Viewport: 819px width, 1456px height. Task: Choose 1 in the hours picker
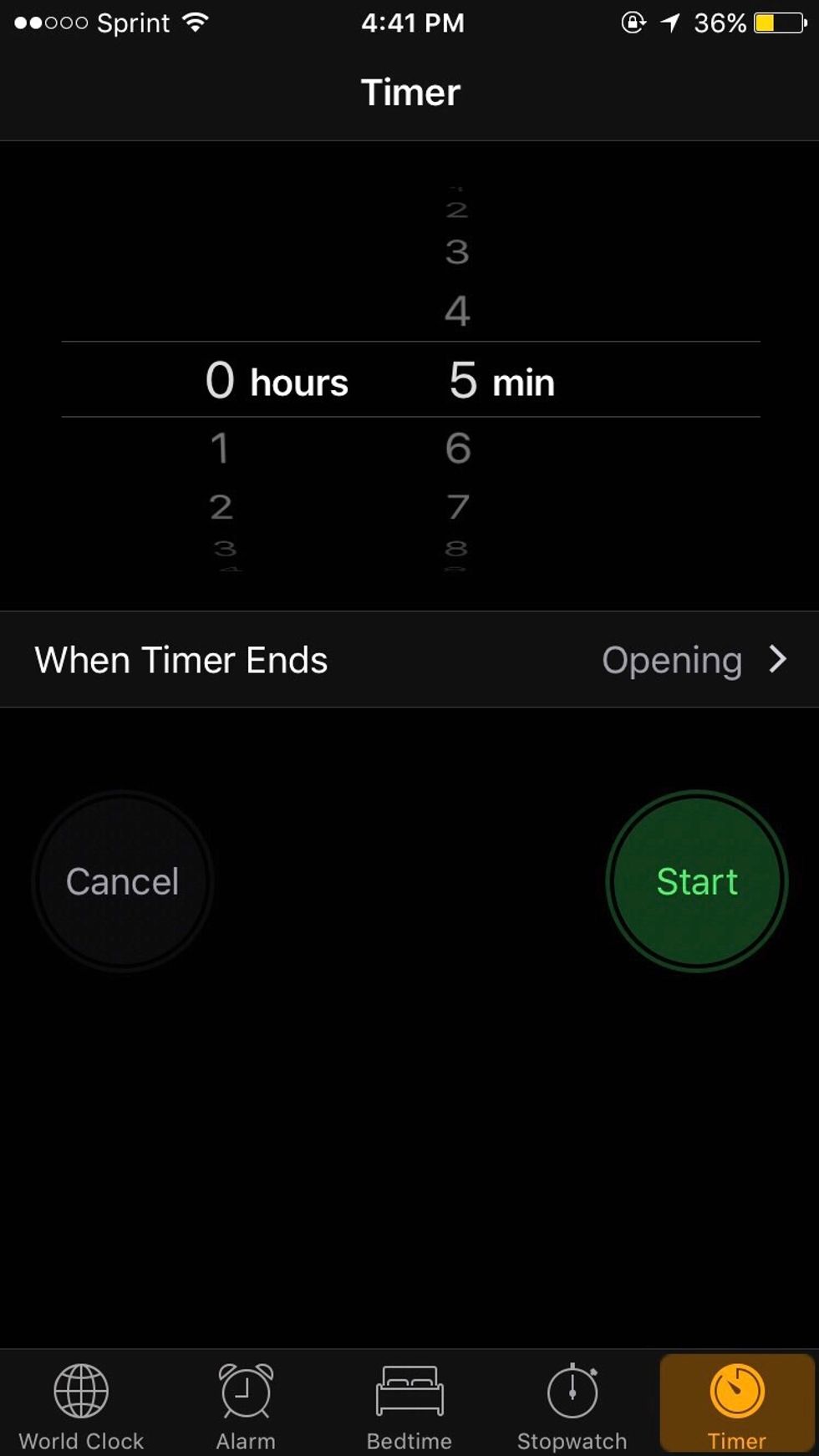pos(220,449)
